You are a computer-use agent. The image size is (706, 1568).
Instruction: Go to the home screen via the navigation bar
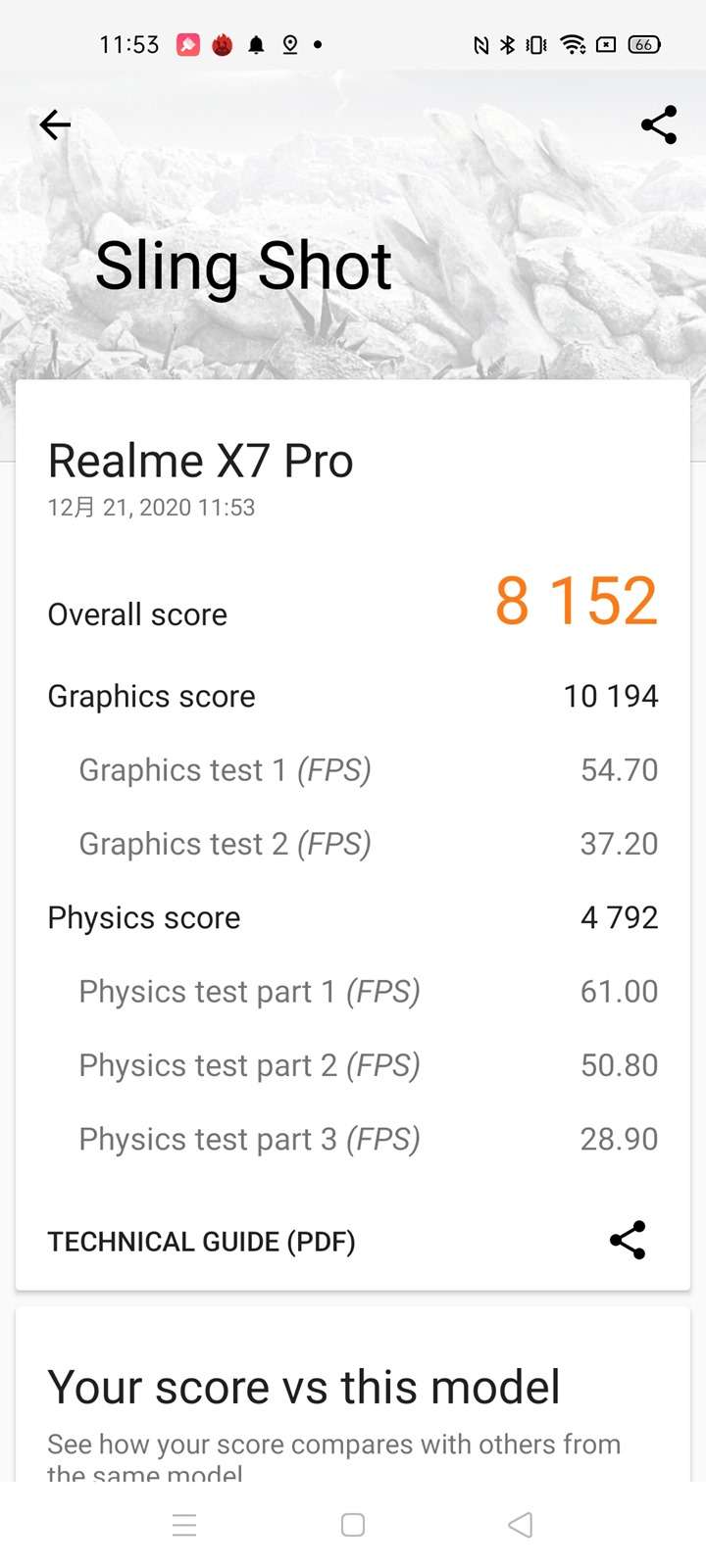tap(353, 1525)
